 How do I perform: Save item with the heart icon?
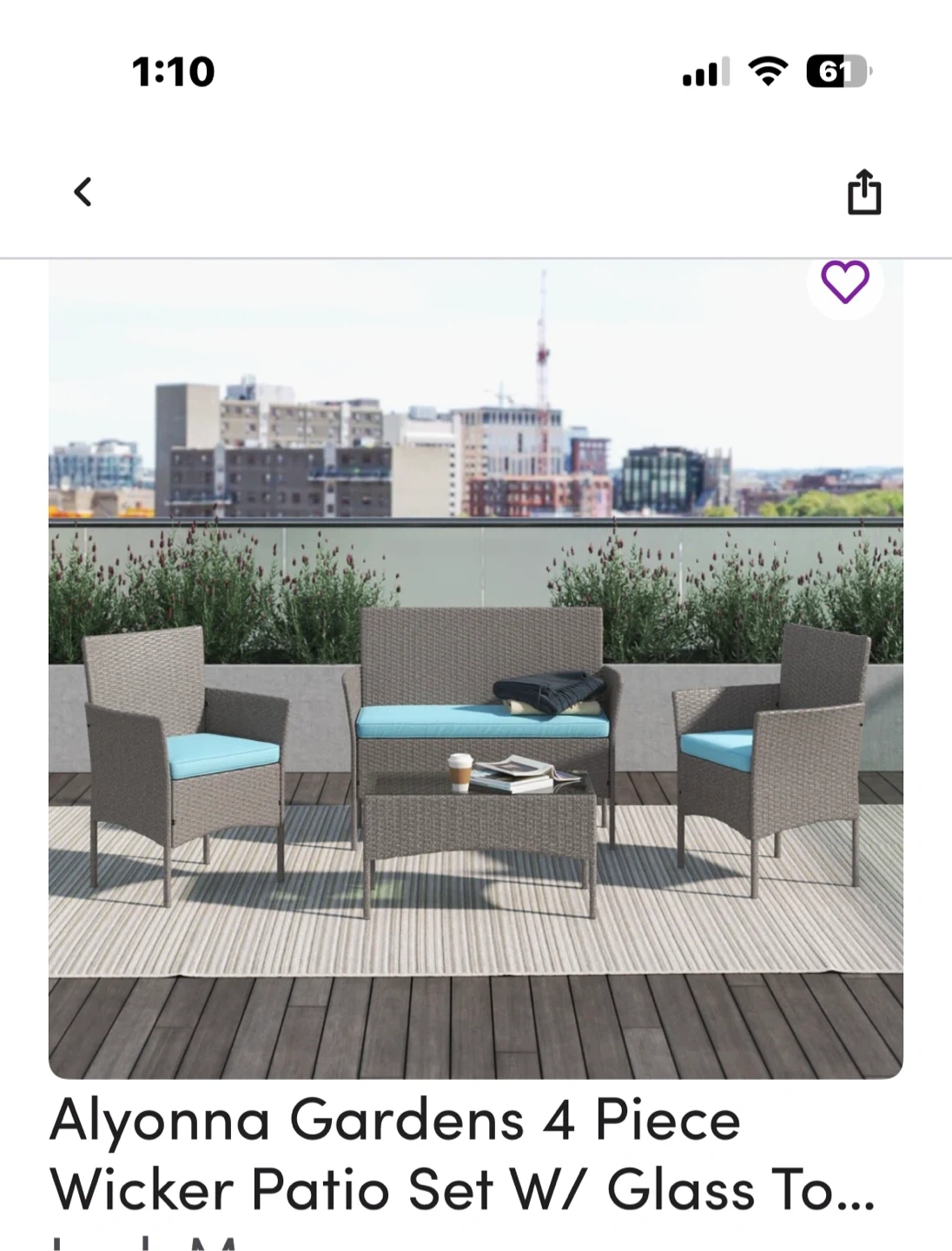click(844, 283)
